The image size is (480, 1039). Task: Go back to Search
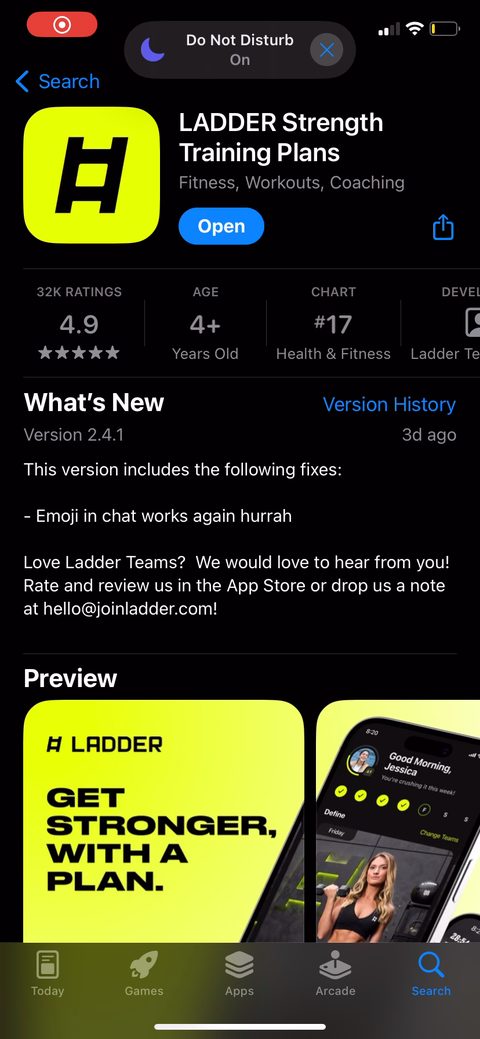coord(57,82)
